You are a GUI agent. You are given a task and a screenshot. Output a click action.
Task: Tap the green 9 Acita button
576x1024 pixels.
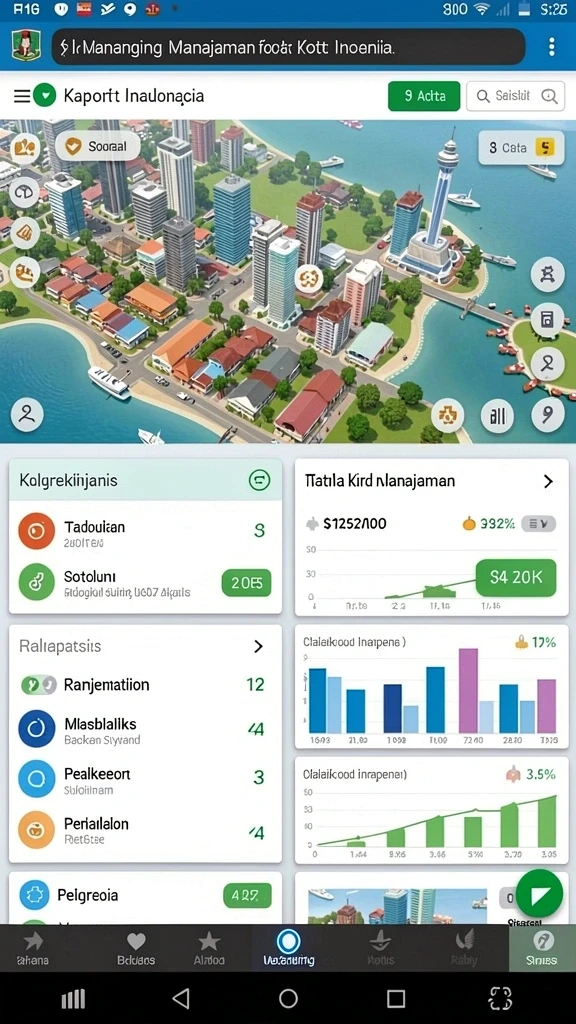(x=424, y=96)
